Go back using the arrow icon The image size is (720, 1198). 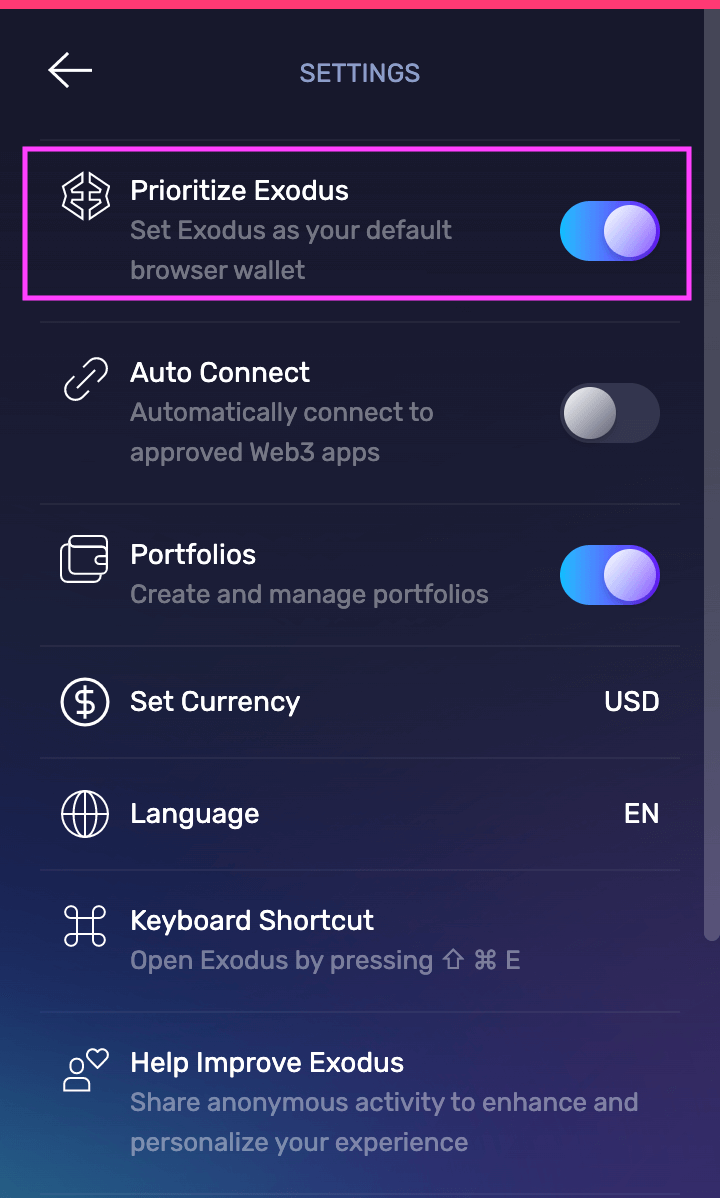[x=70, y=71]
